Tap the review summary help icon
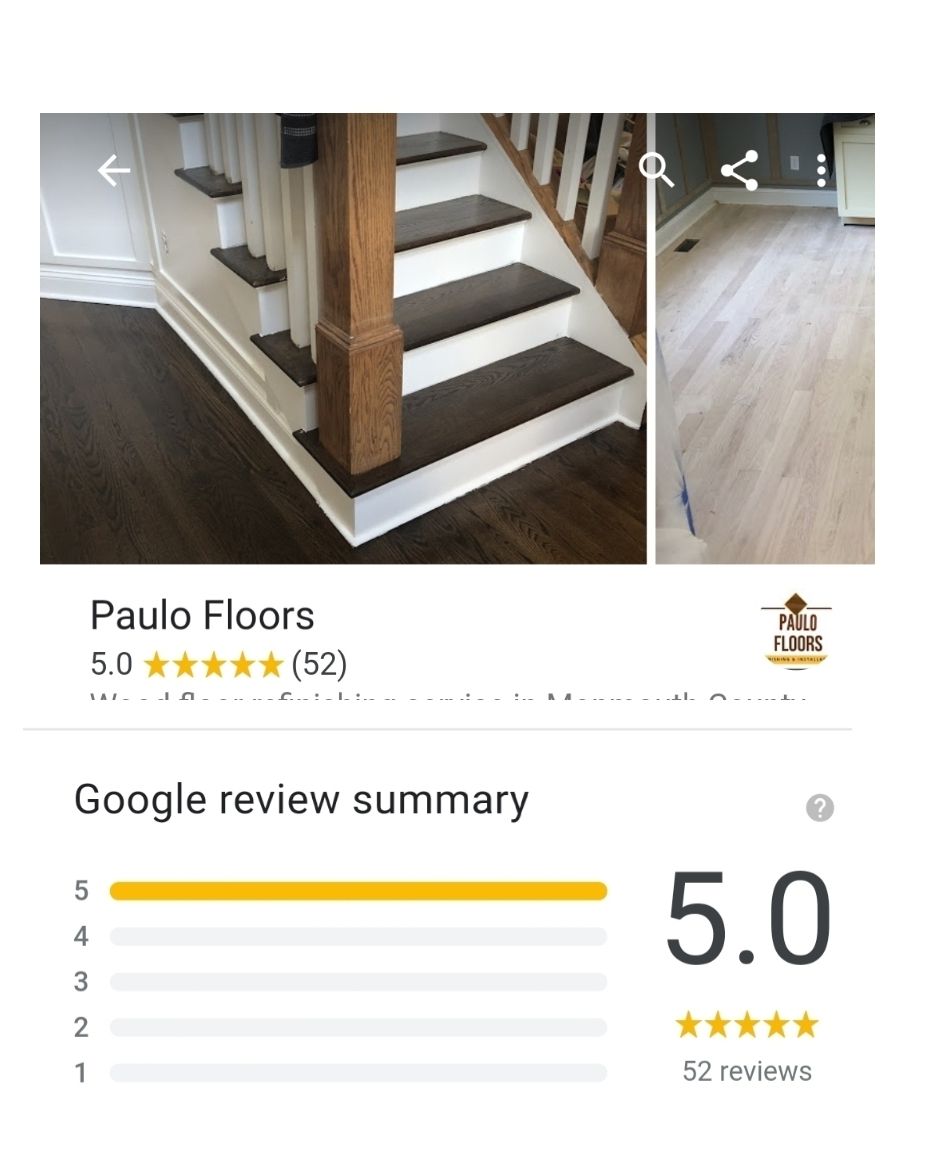This screenshot has height=1166, width=937. tap(819, 808)
